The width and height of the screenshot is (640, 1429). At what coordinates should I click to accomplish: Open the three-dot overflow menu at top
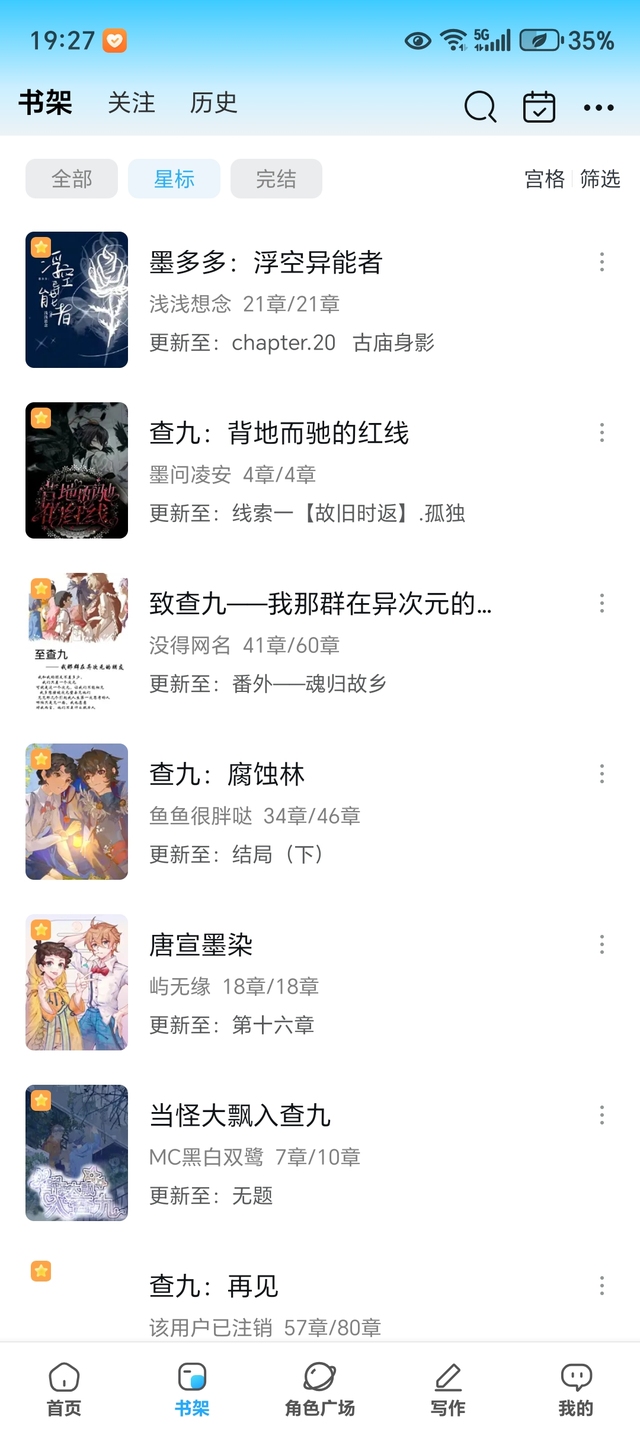point(598,107)
